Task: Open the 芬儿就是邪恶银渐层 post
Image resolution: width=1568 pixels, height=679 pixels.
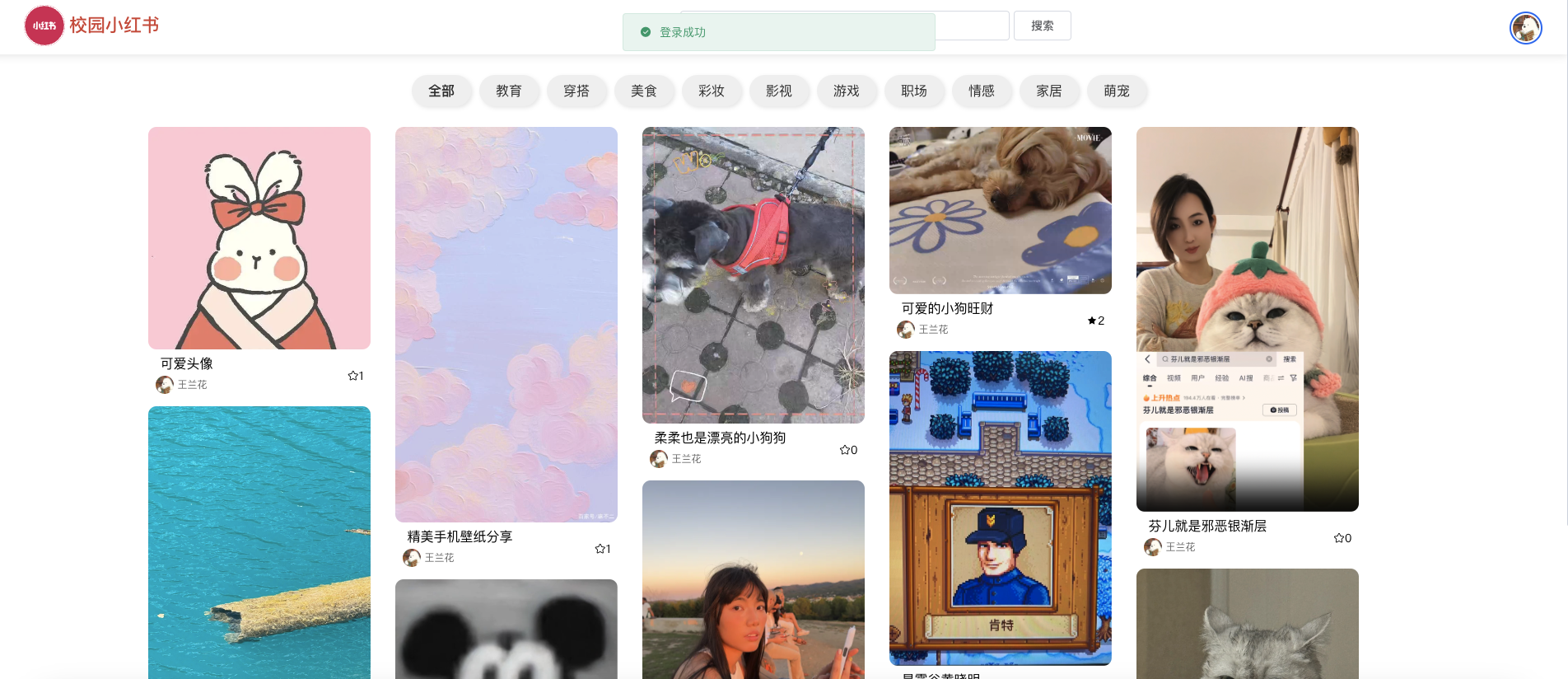Action: point(1248,319)
